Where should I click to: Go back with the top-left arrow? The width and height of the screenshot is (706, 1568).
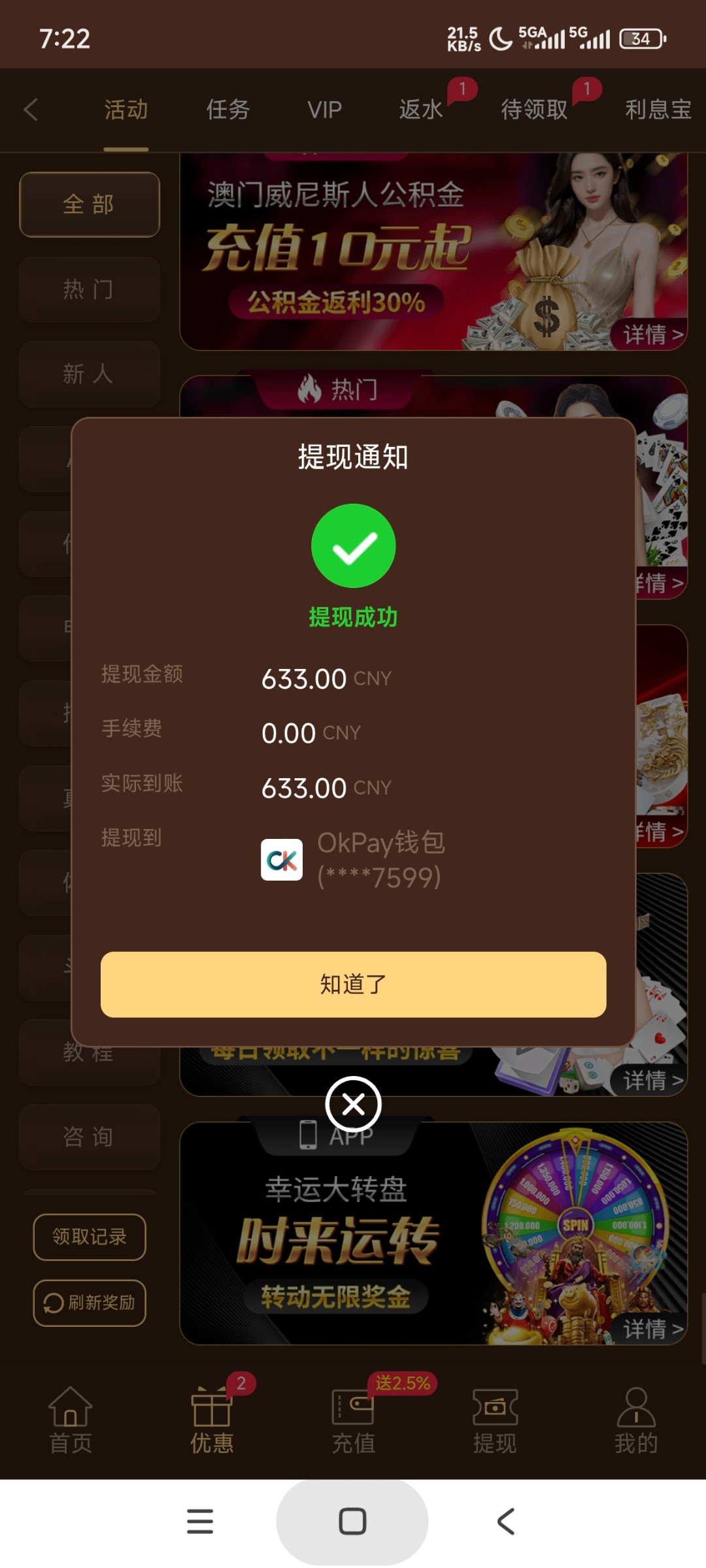(x=31, y=110)
